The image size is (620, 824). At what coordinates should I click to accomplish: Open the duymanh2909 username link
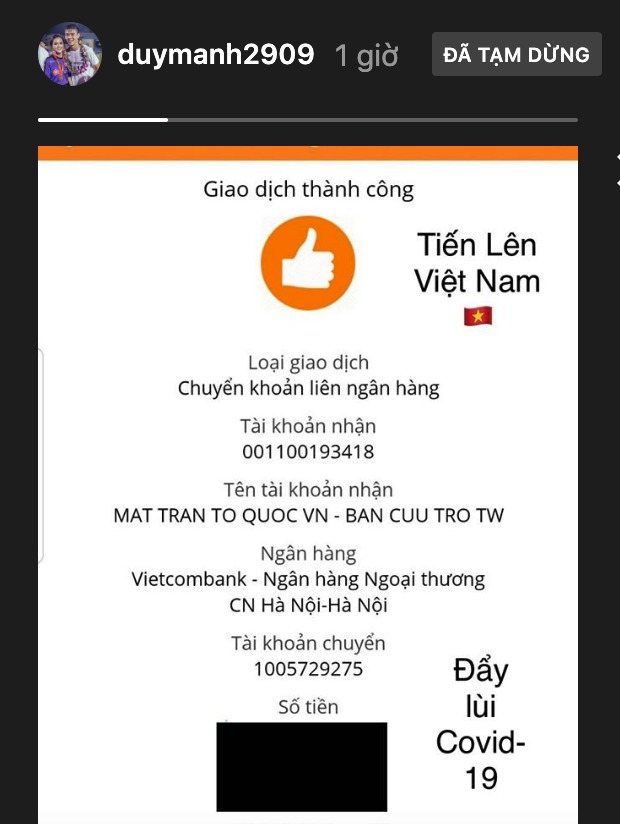pyautogui.click(x=216, y=55)
